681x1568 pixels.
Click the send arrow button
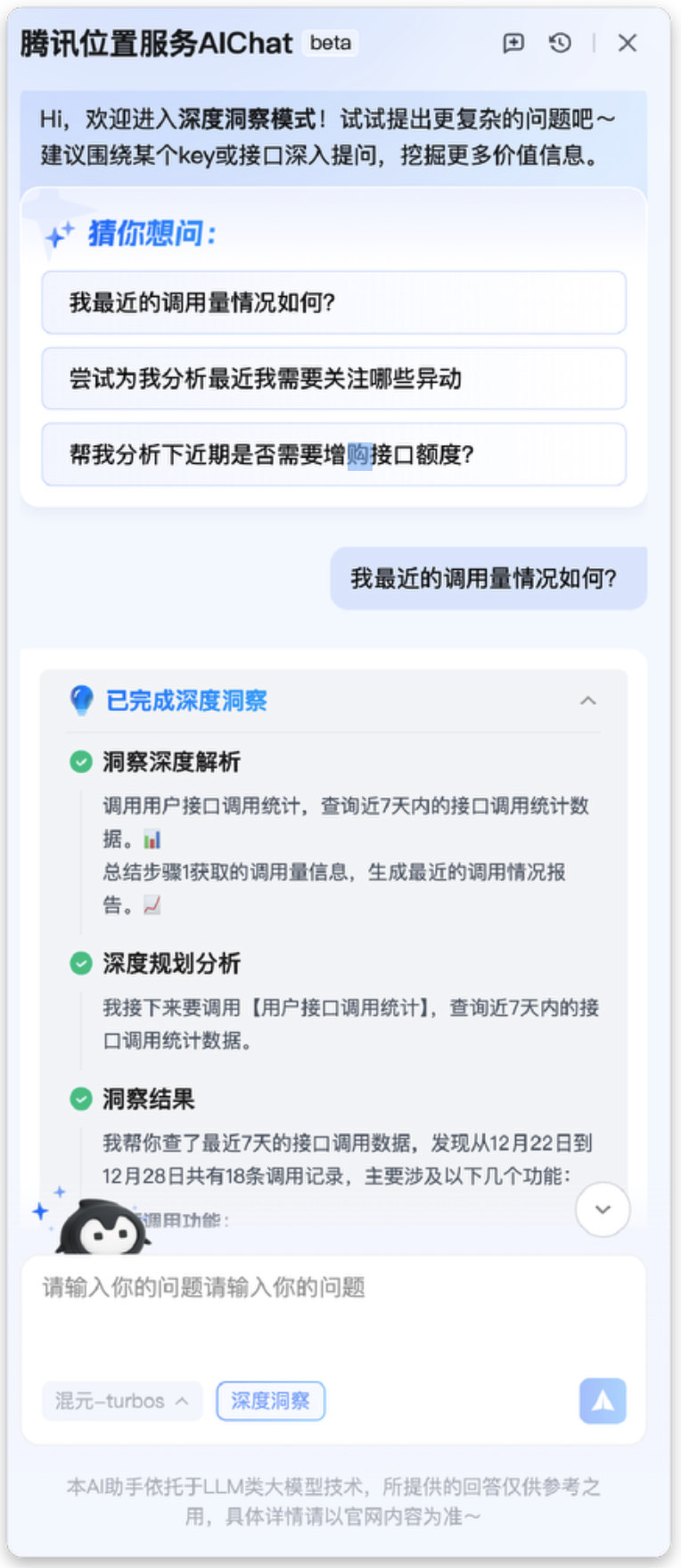coord(603,1400)
